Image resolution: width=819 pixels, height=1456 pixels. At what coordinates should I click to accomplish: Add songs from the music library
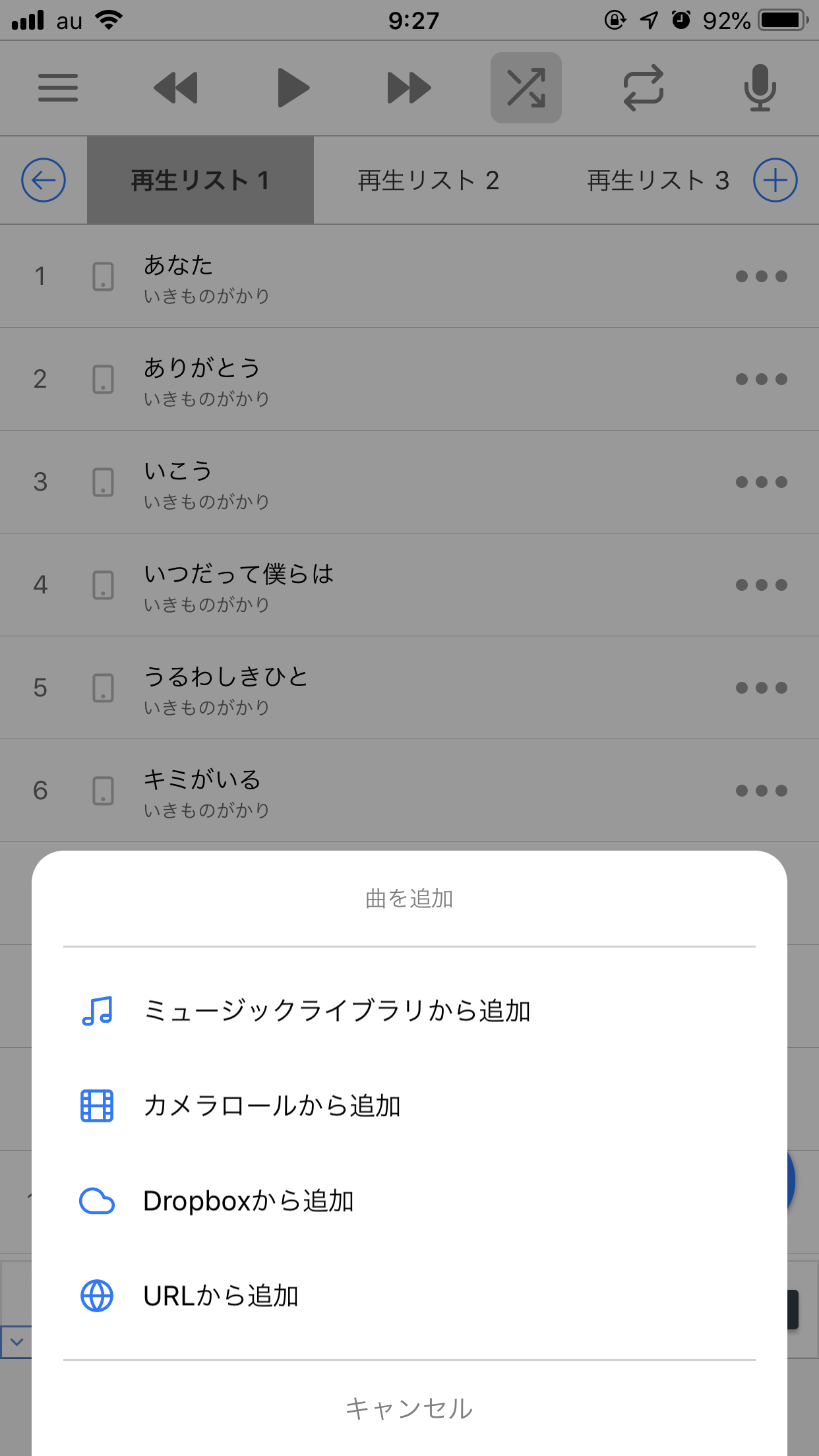[x=409, y=1010]
